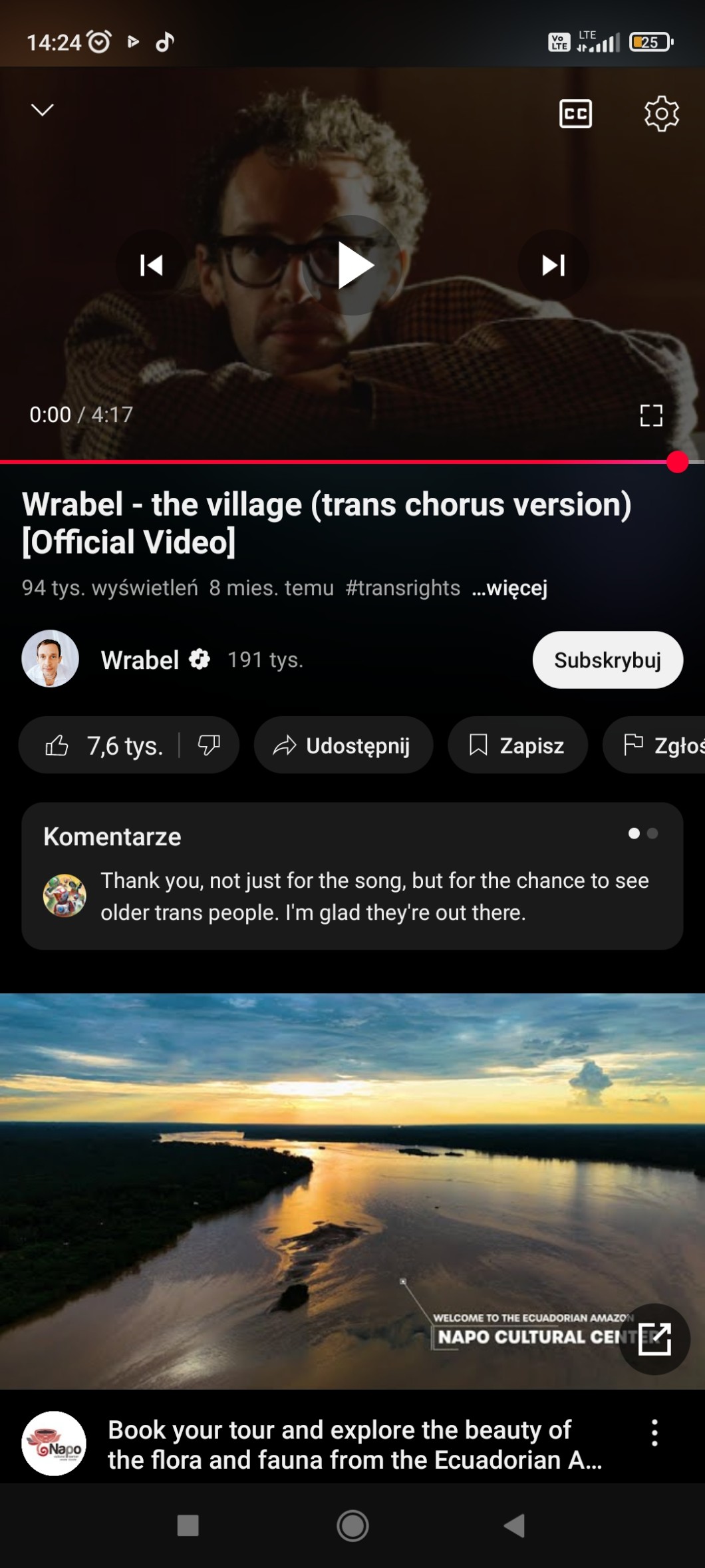Enter fullscreen mode

[651, 415]
